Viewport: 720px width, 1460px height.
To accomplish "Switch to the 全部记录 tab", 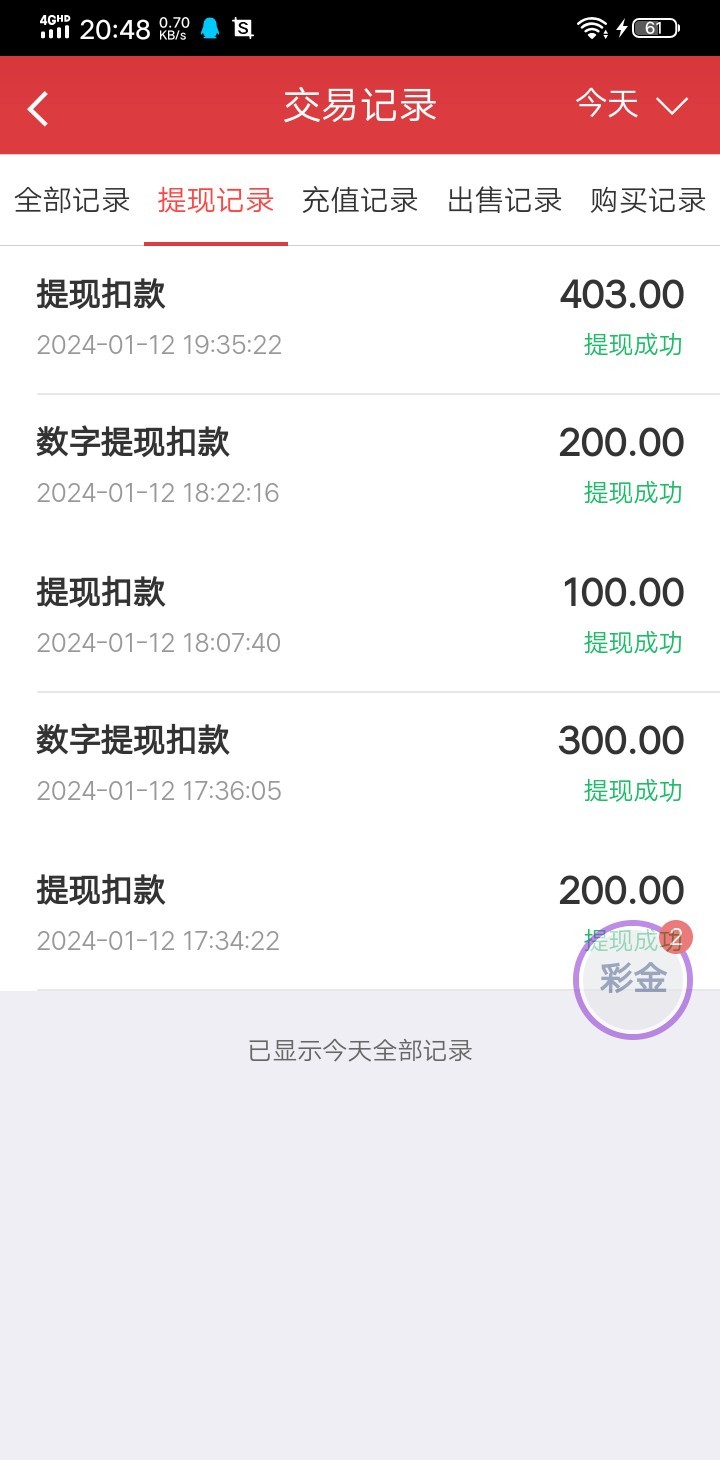I will coord(72,200).
